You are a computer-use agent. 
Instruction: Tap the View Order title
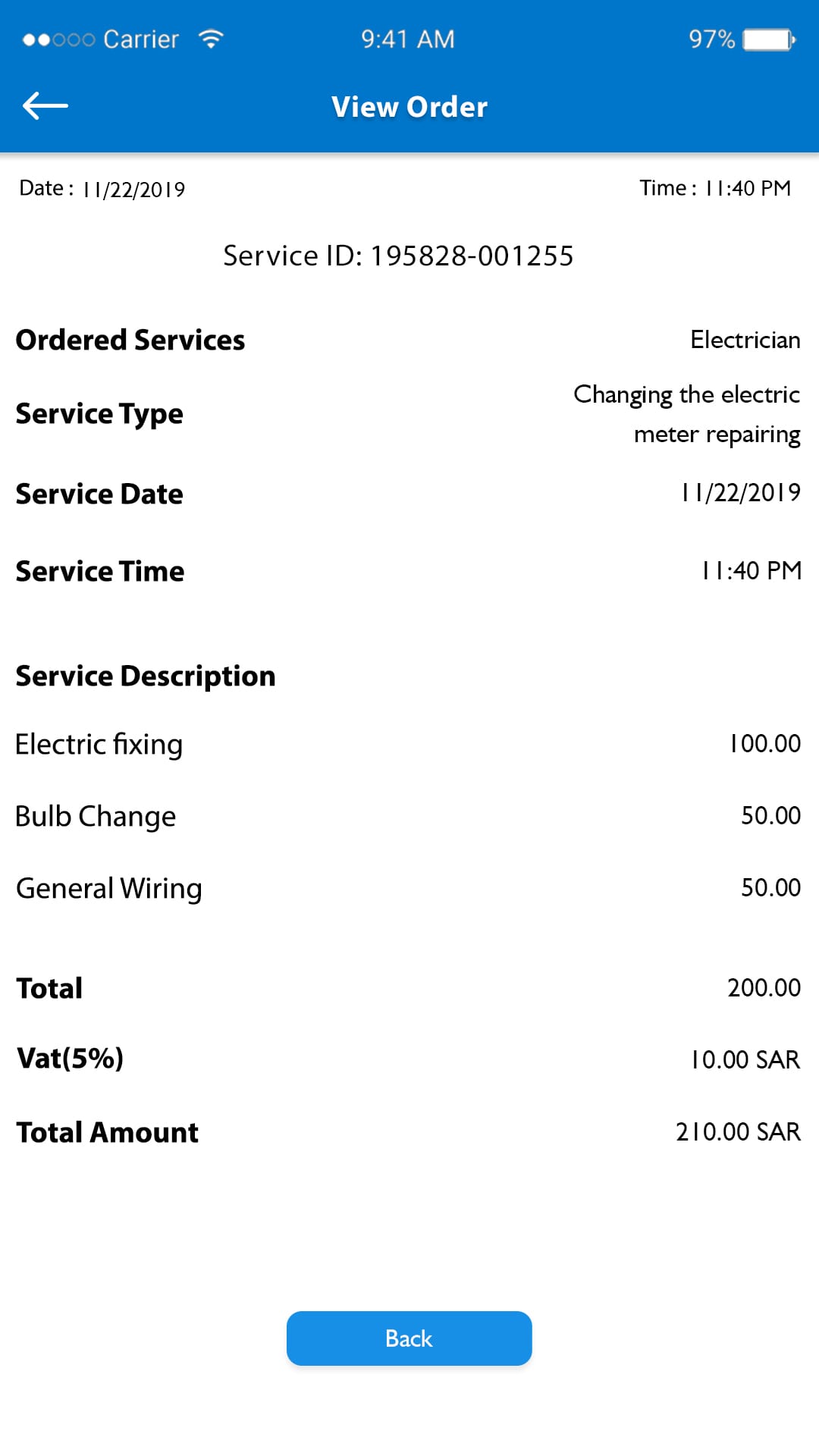(x=409, y=106)
